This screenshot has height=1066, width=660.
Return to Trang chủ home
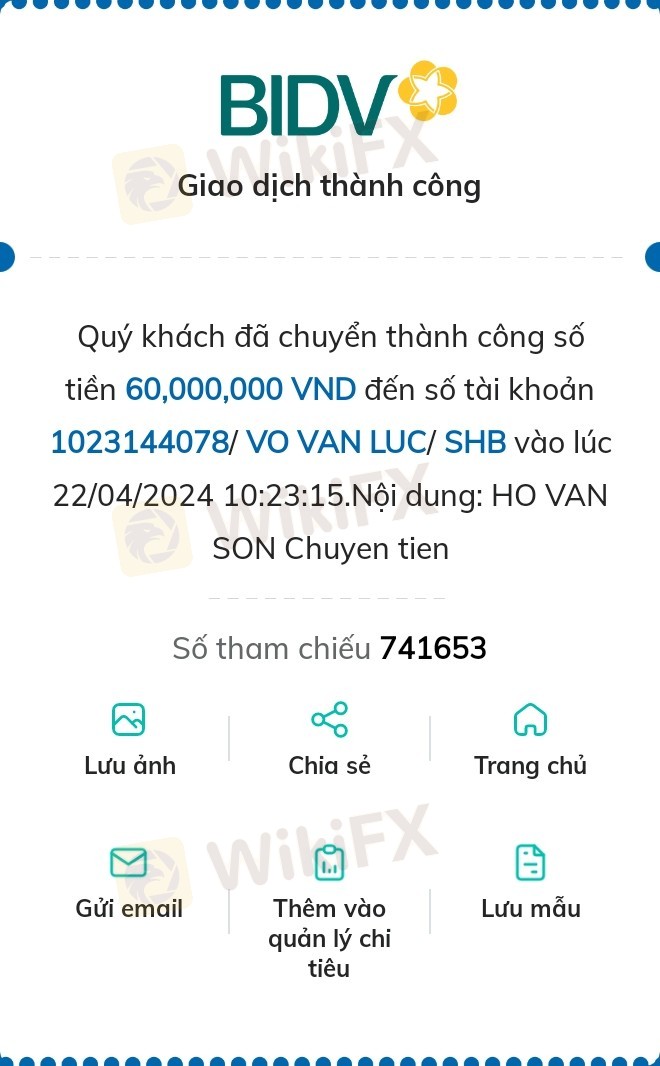coord(530,739)
